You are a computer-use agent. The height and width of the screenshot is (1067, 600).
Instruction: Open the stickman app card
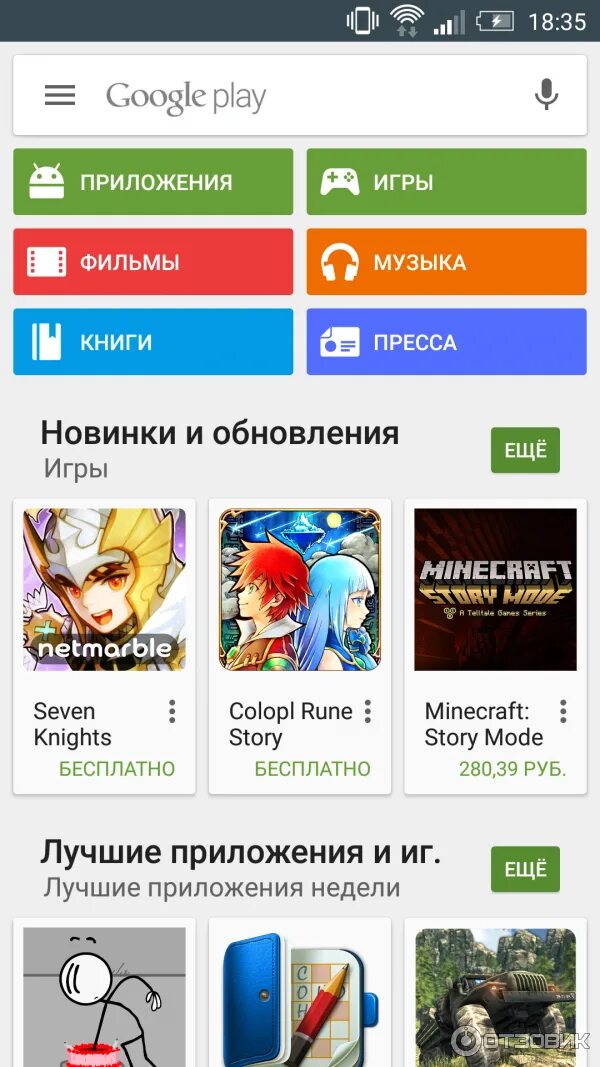click(104, 995)
